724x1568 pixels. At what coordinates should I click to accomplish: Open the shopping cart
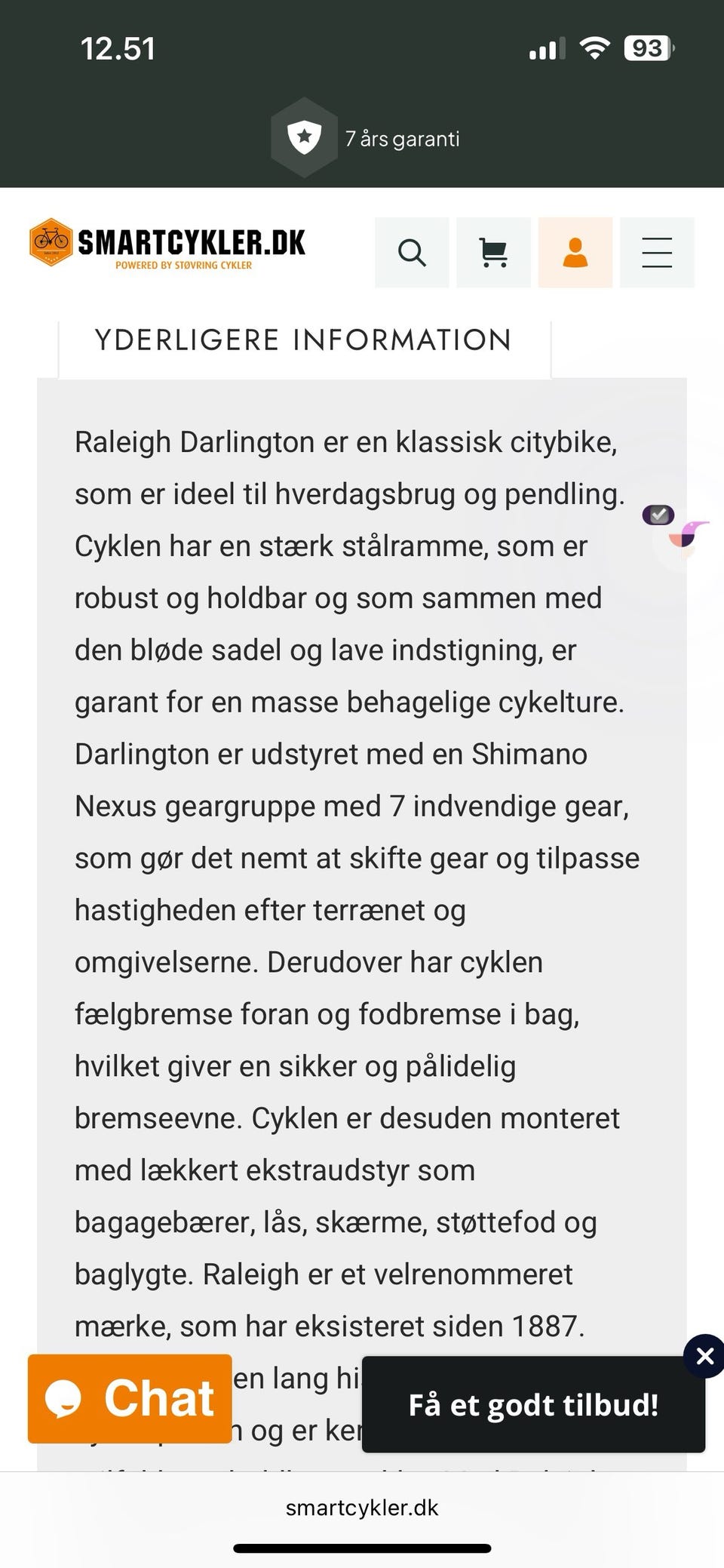(x=493, y=253)
